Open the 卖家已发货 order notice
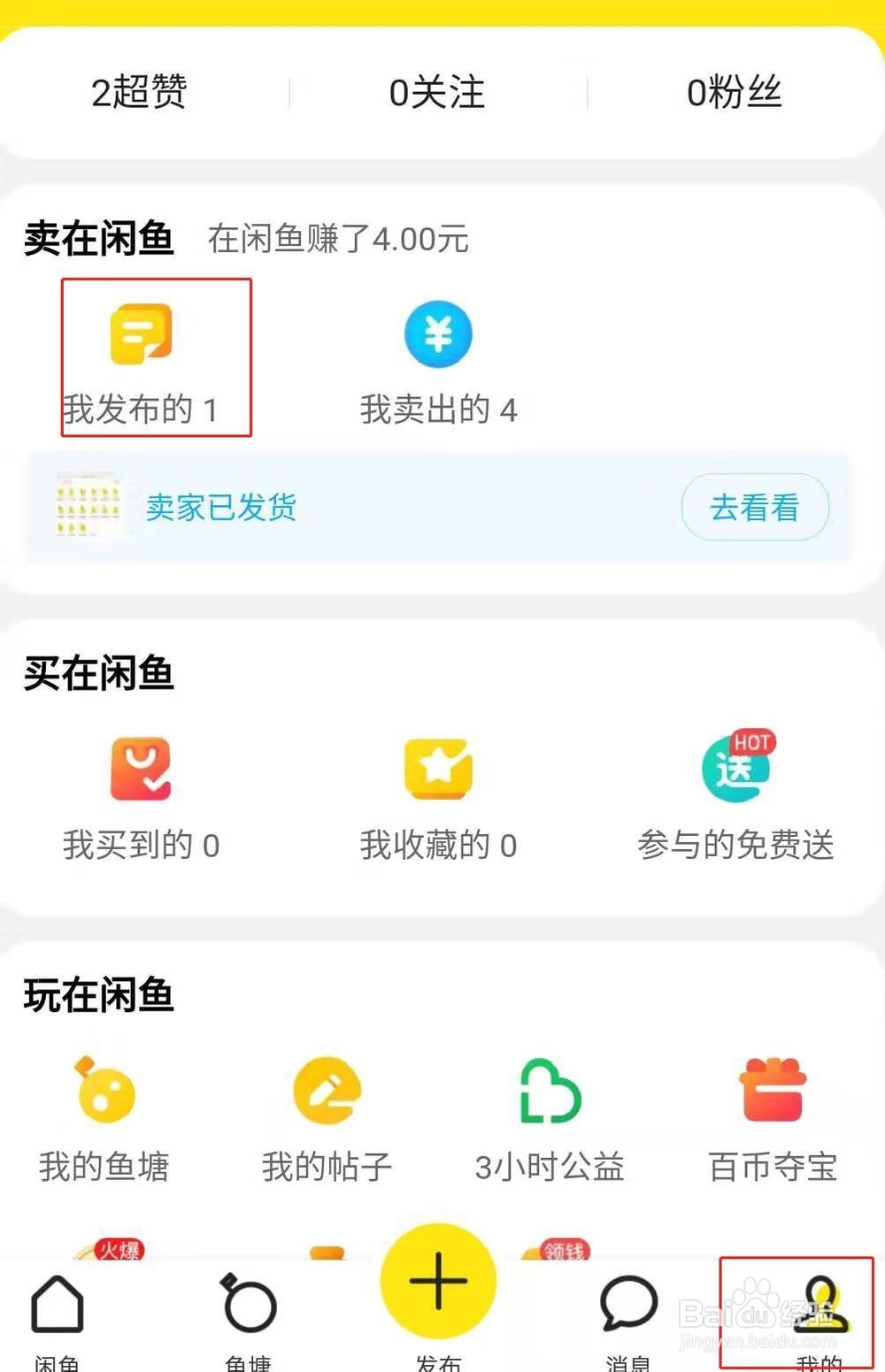This screenshot has width=885, height=1372. click(x=221, y=507)
